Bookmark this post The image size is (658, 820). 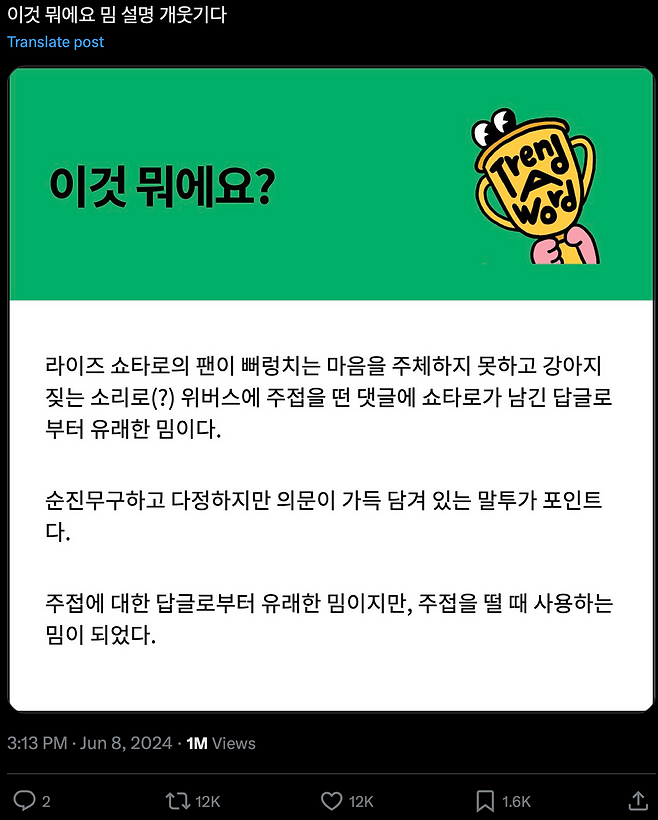pyautogui.click(x=485, y=800)
